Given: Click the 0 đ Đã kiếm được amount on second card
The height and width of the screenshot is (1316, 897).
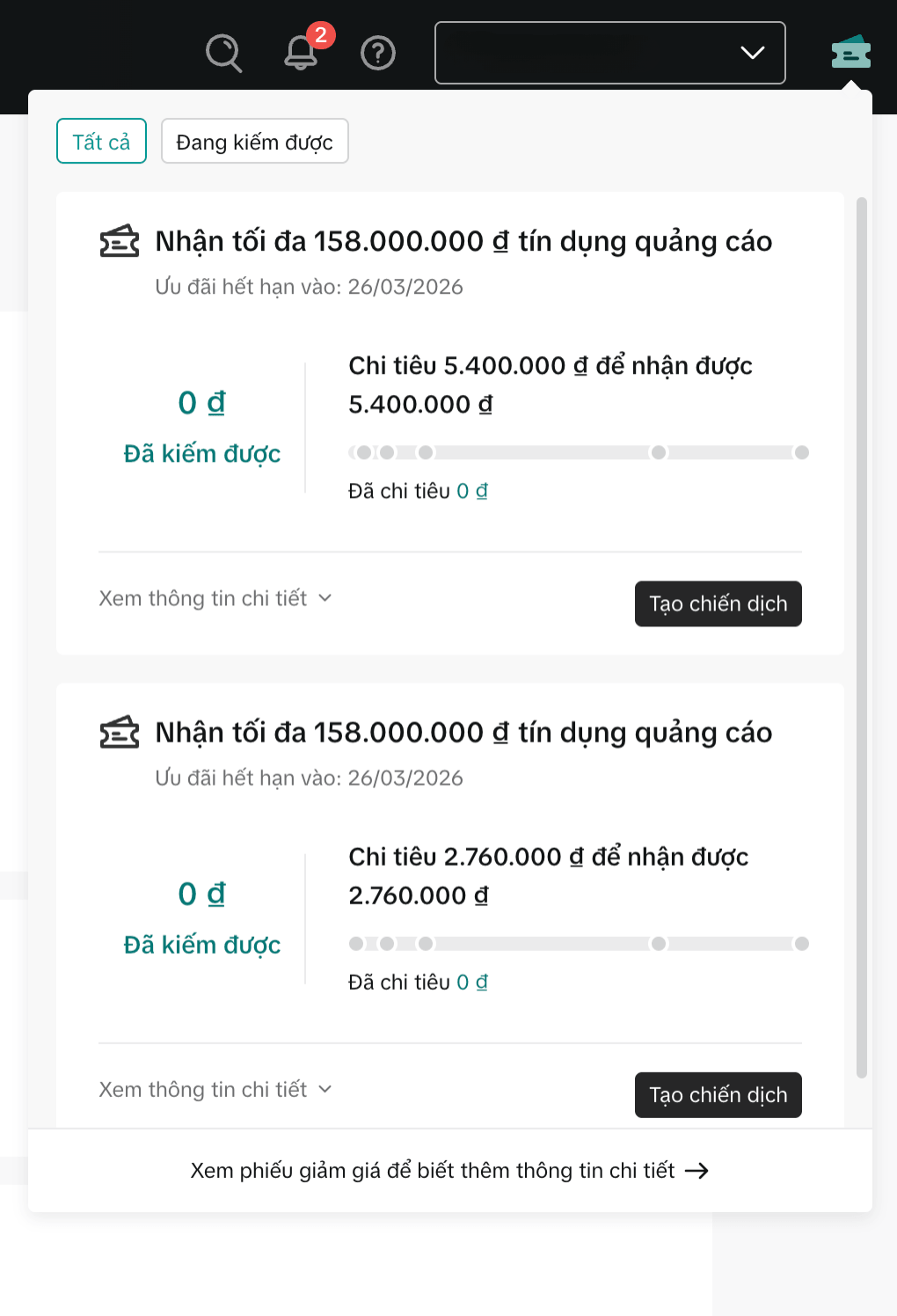Looking at the screenshot, I should (x=201, y=894).
